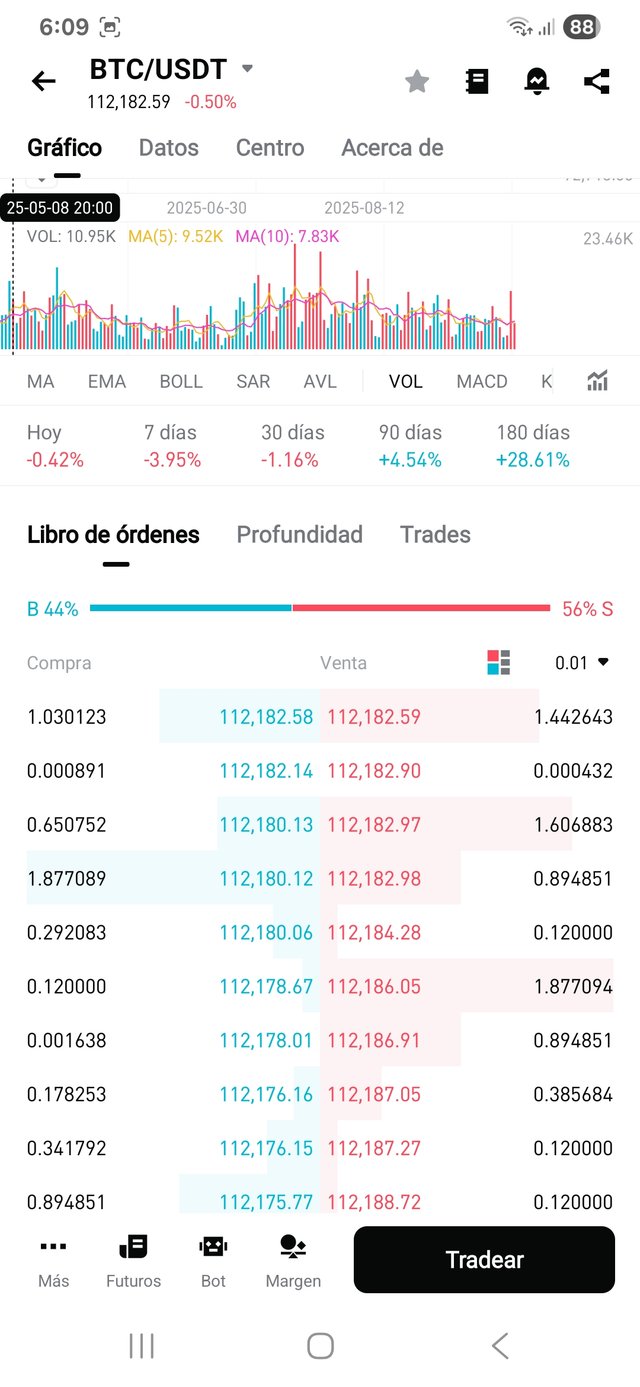Open the Acerca de tab
This screenshot has height=1387, width=640.
click(392, 148)
